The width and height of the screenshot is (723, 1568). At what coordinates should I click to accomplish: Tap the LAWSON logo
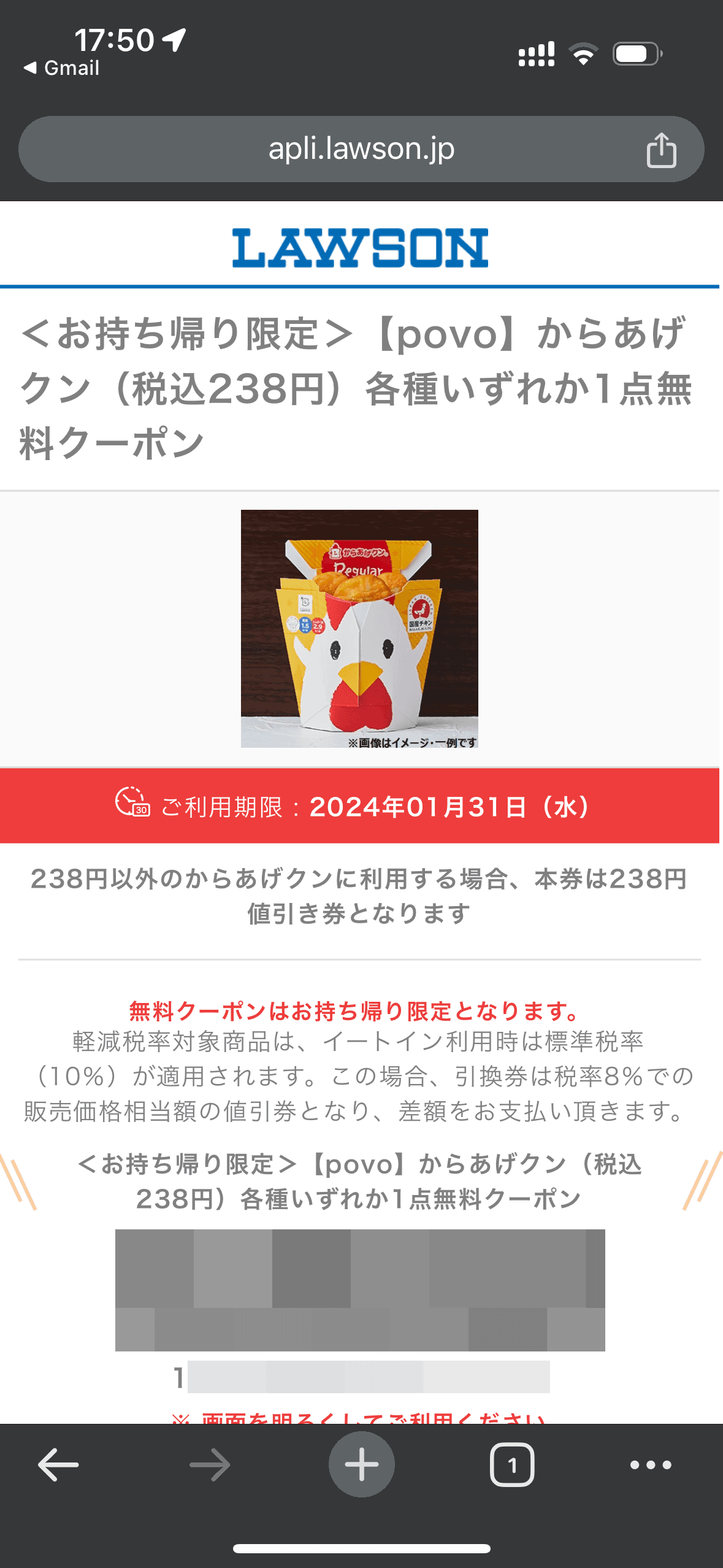[x=361, y=247]
